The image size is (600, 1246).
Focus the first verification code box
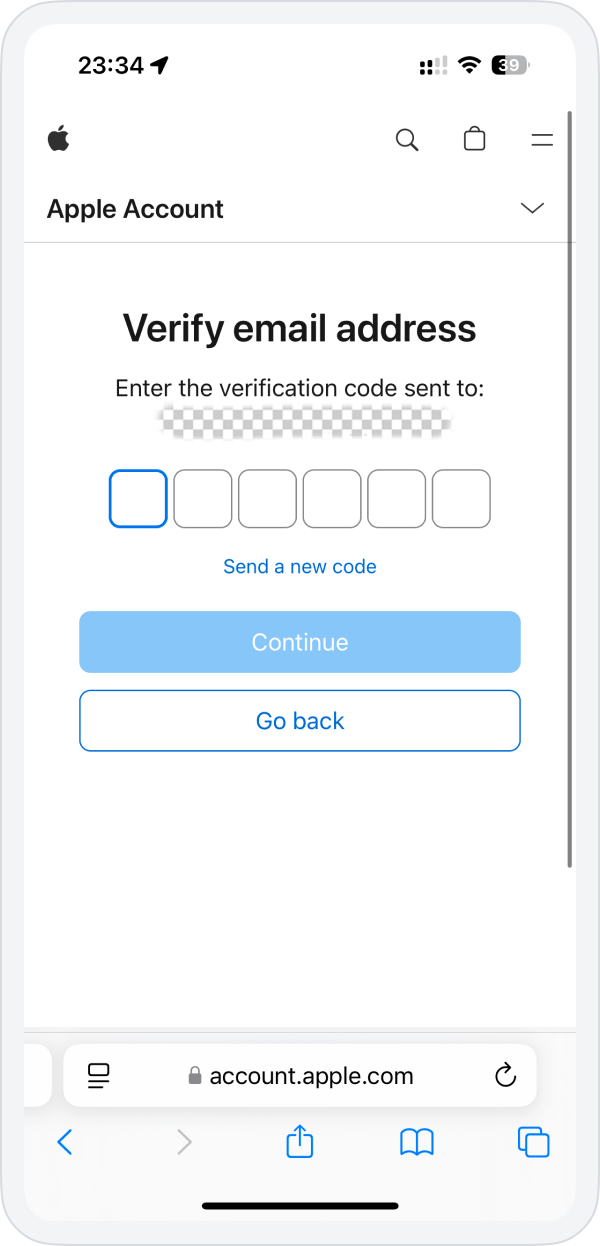tap(138, 499)
